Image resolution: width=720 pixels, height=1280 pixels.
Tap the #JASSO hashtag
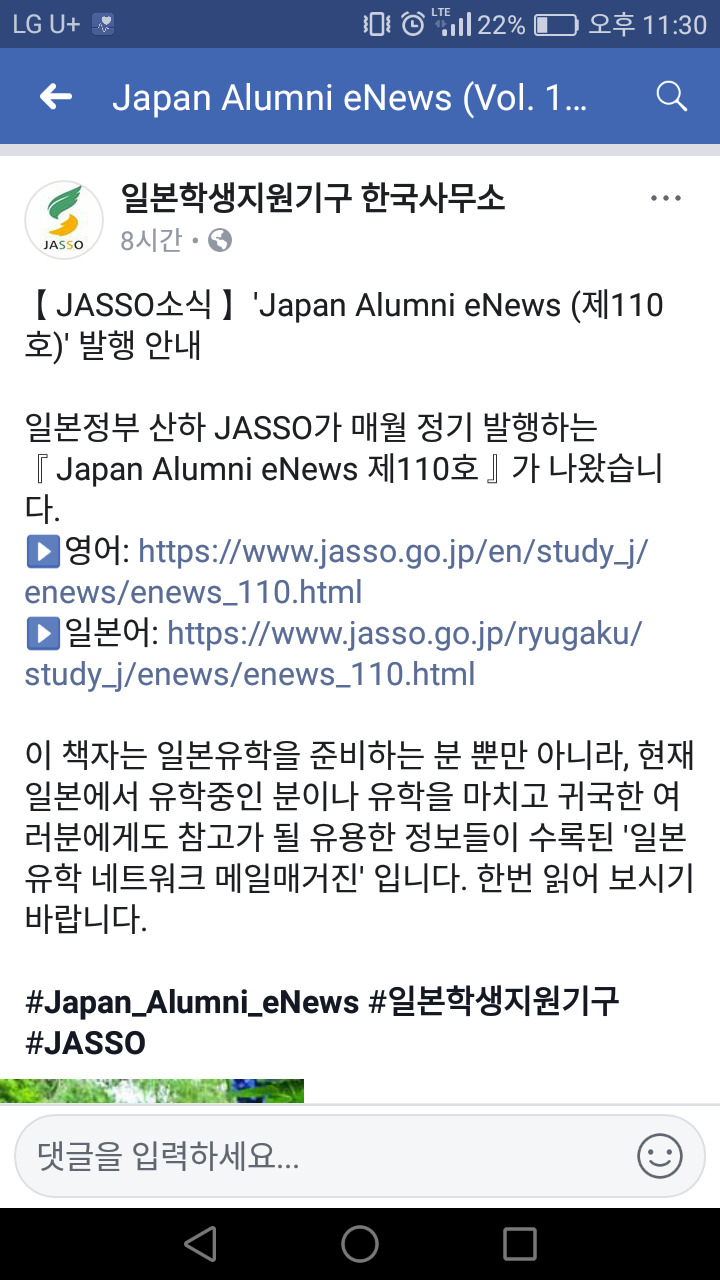tap(85, 1043)
